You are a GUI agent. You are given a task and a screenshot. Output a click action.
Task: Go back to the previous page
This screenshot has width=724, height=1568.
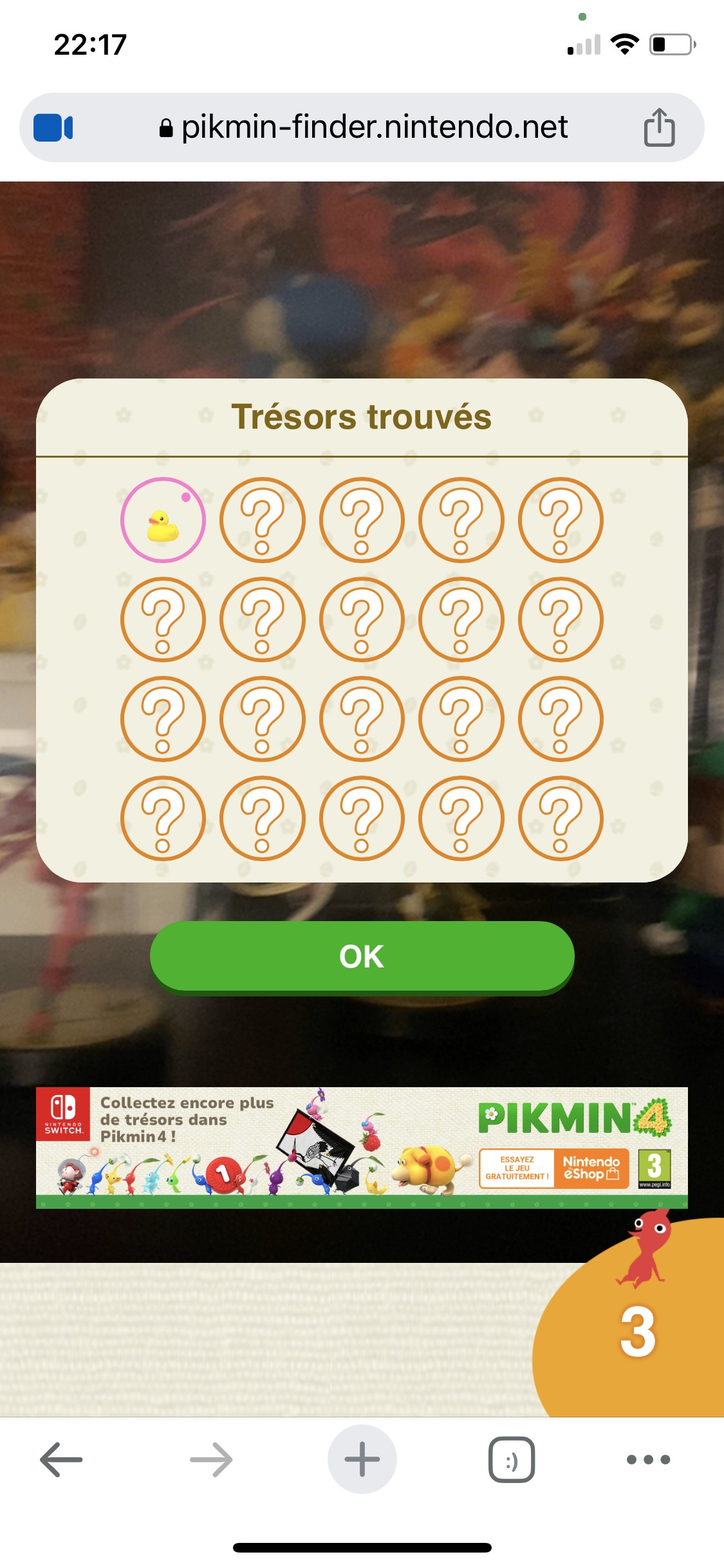point(61,1459)
